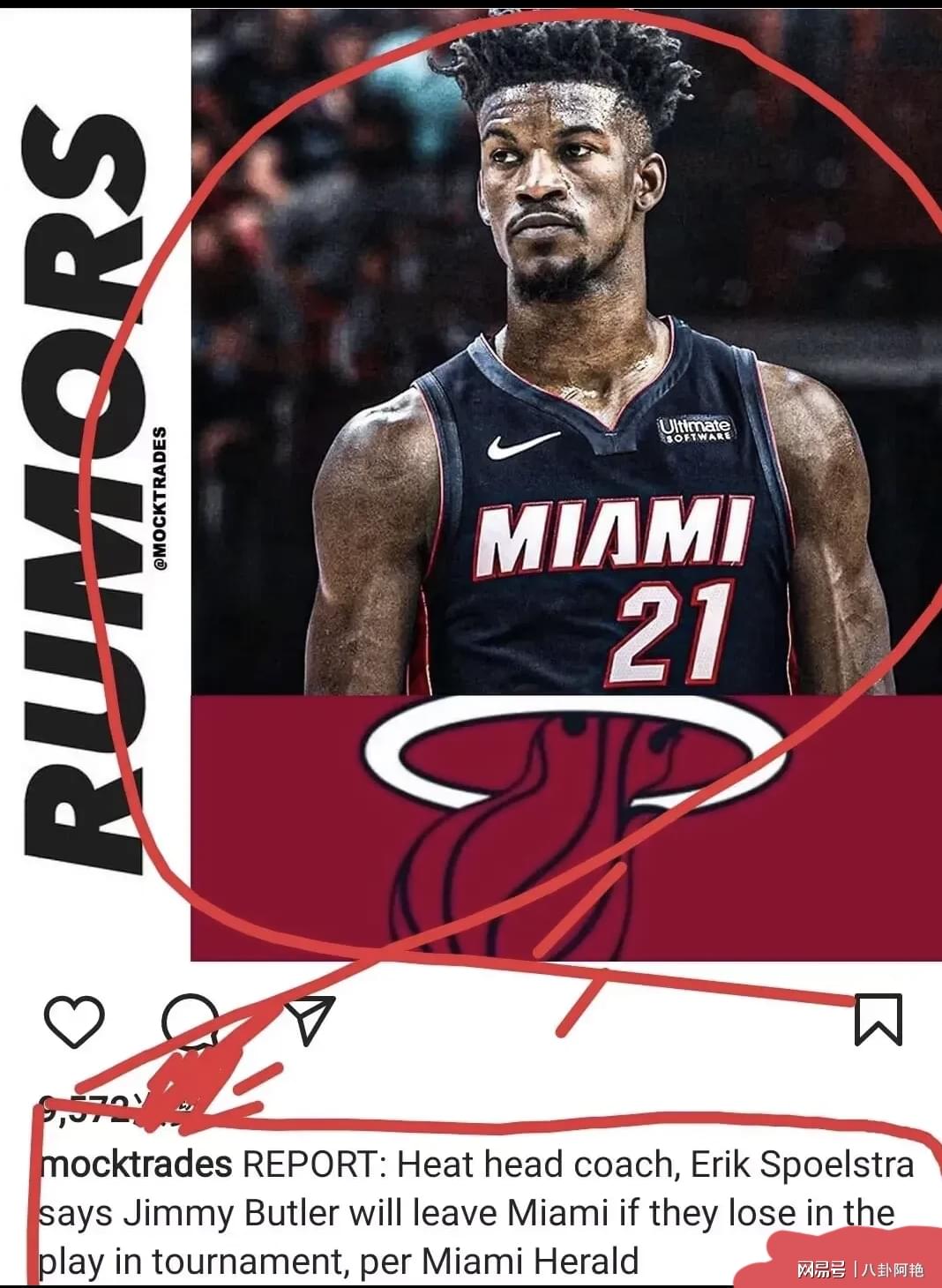
Task: Open comments on the post
Action: coord(191,1020)
